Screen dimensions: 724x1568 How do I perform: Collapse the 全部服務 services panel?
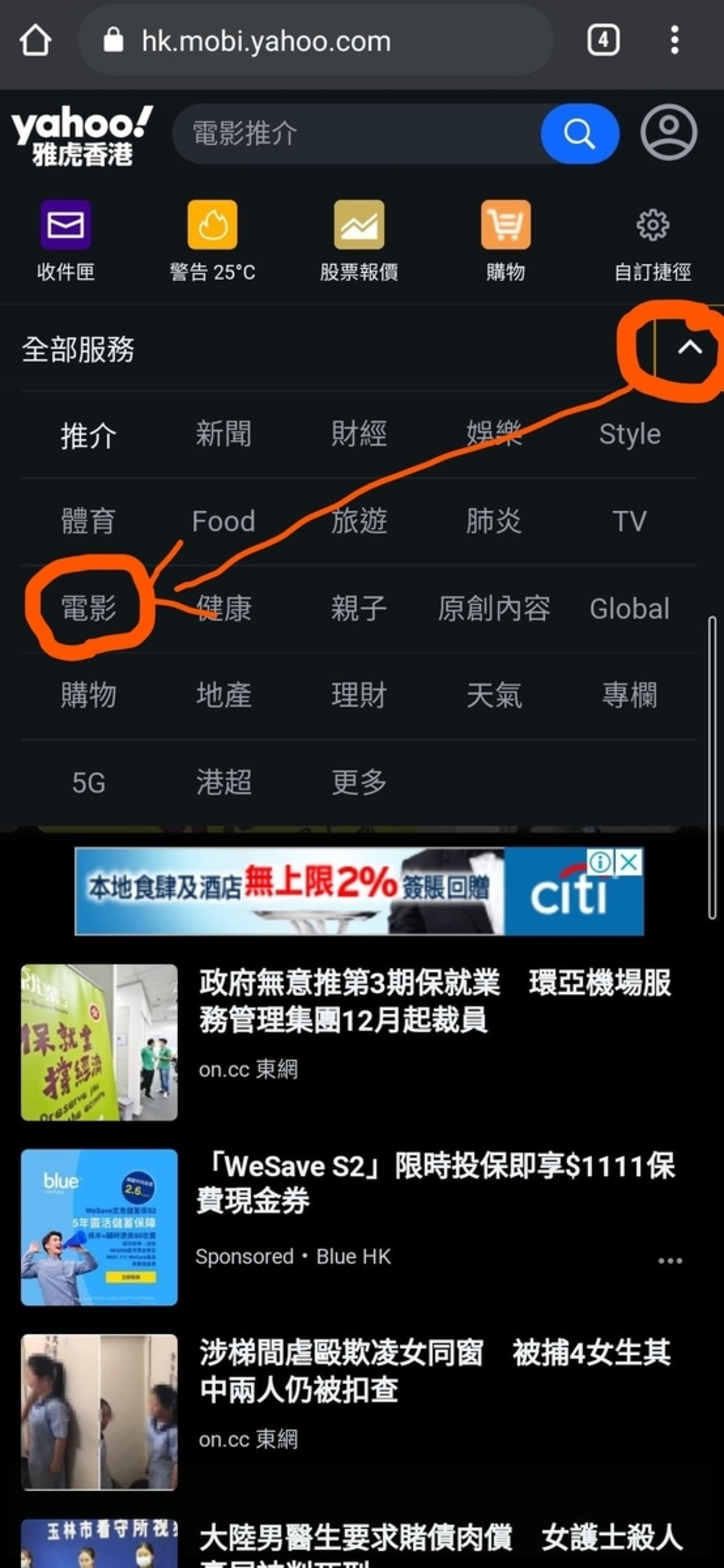coord(689,347)
